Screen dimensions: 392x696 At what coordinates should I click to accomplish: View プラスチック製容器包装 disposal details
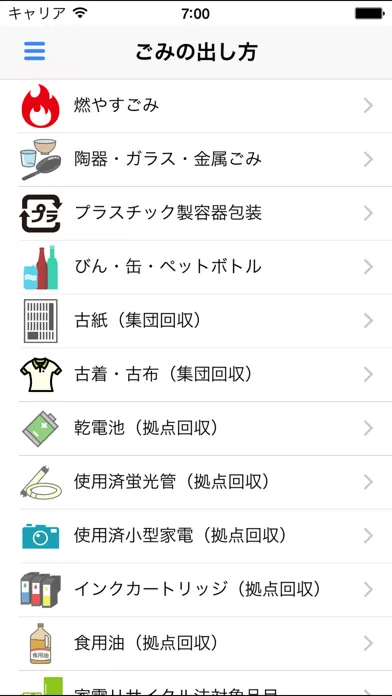pyautogui.click(x=196, y=214)
